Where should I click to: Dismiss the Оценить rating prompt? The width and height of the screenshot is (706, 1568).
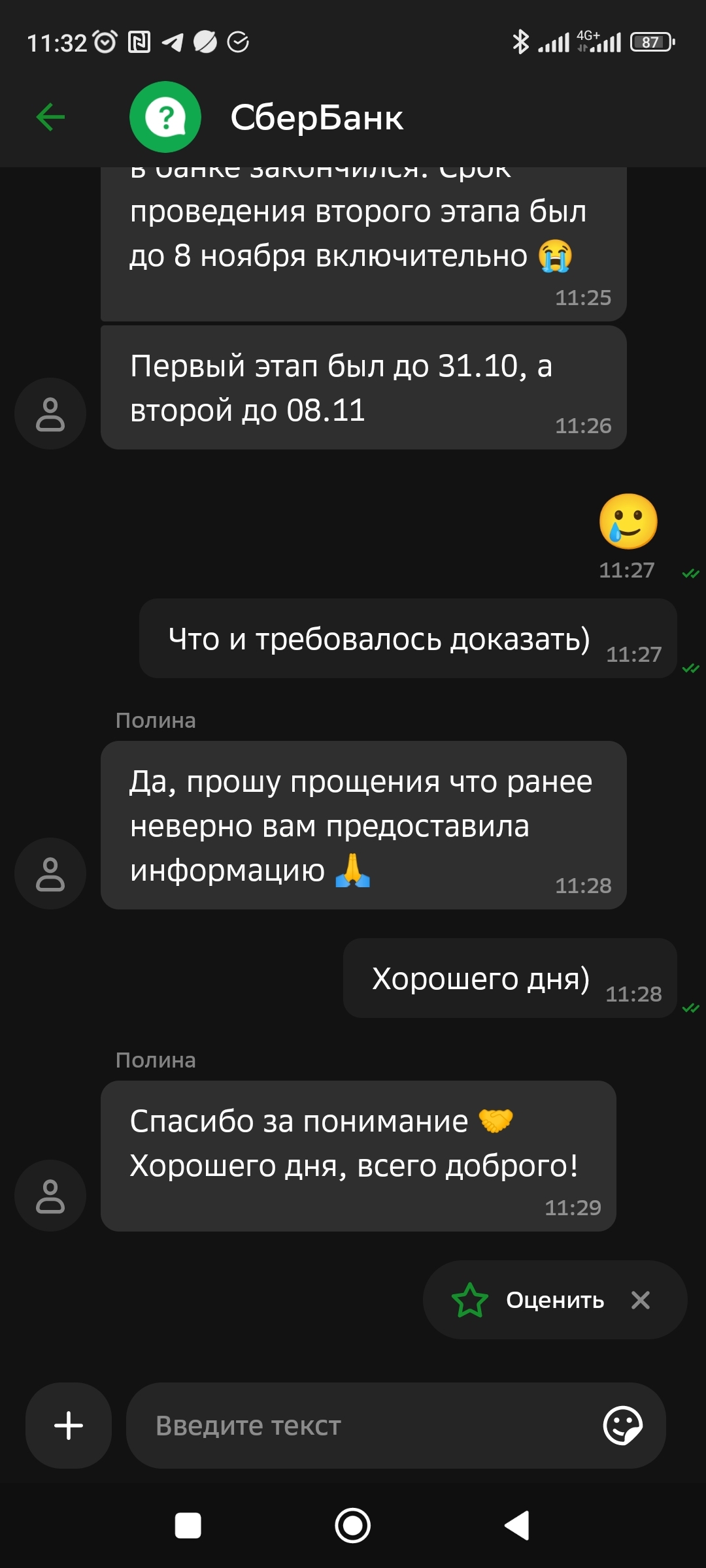641,1300
